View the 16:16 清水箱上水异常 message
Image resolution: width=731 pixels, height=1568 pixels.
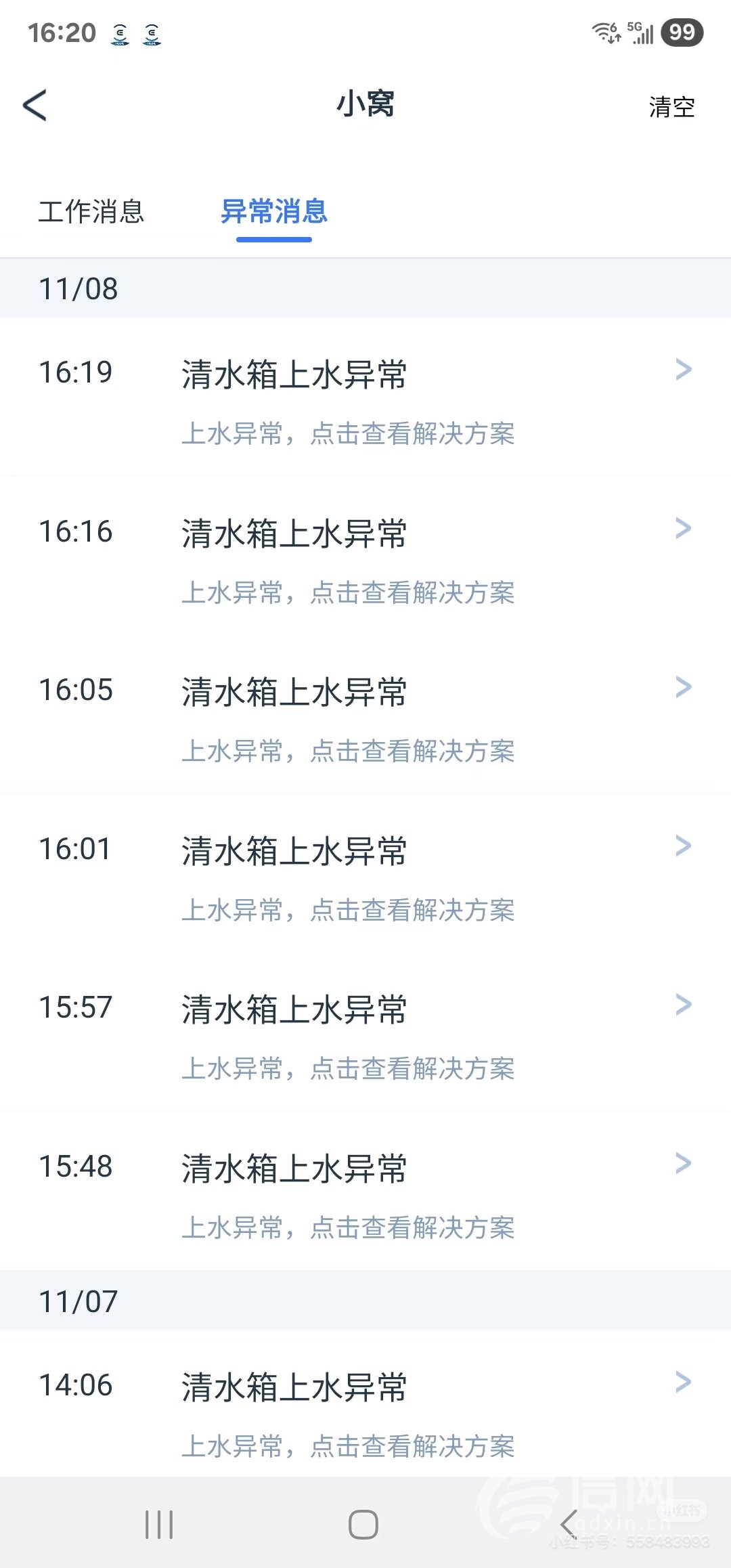click(x=365, y=560)
